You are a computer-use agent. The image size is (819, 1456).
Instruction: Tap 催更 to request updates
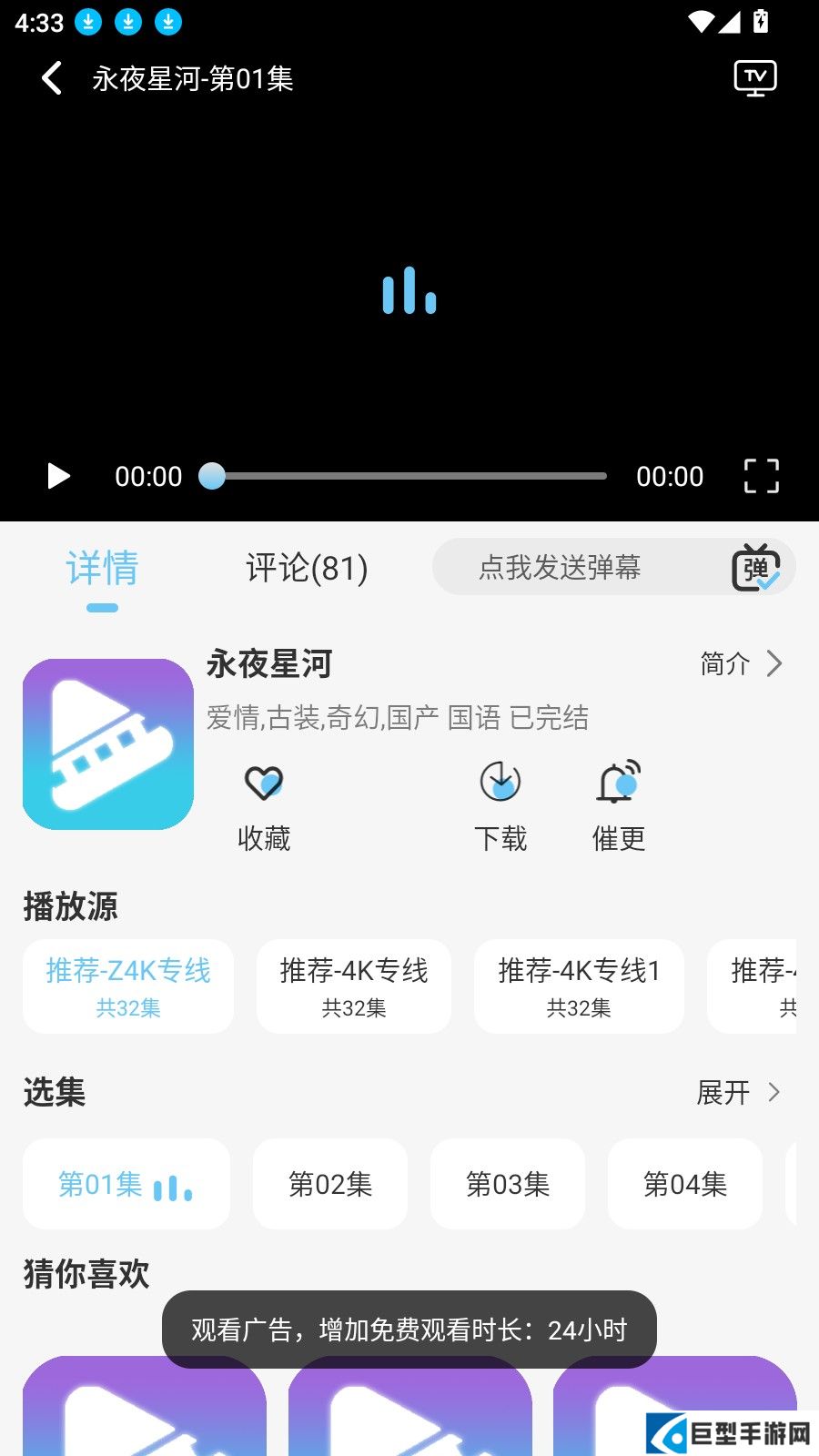pos(619,803)
